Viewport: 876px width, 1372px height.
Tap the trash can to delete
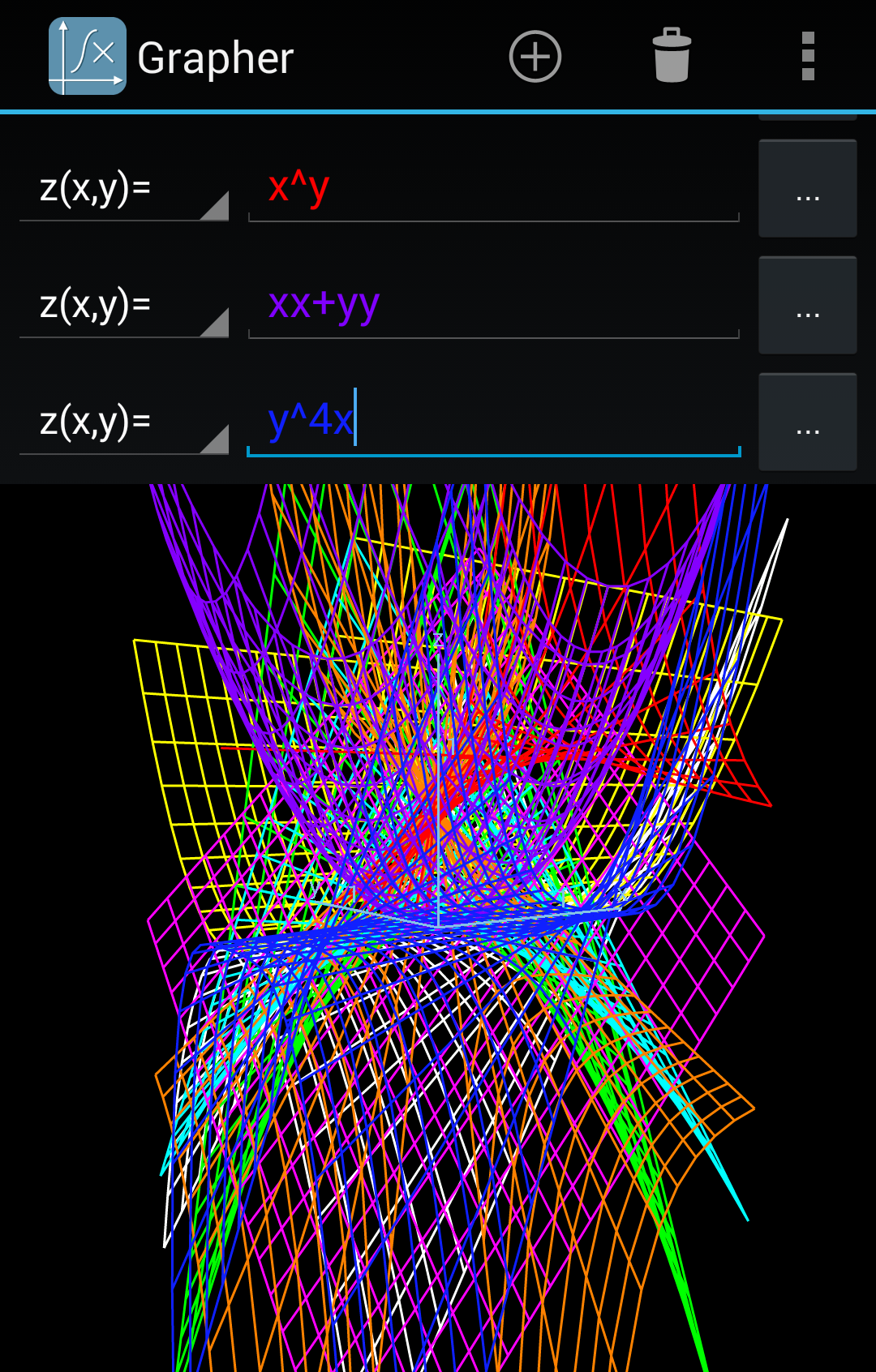click(672, 57)
